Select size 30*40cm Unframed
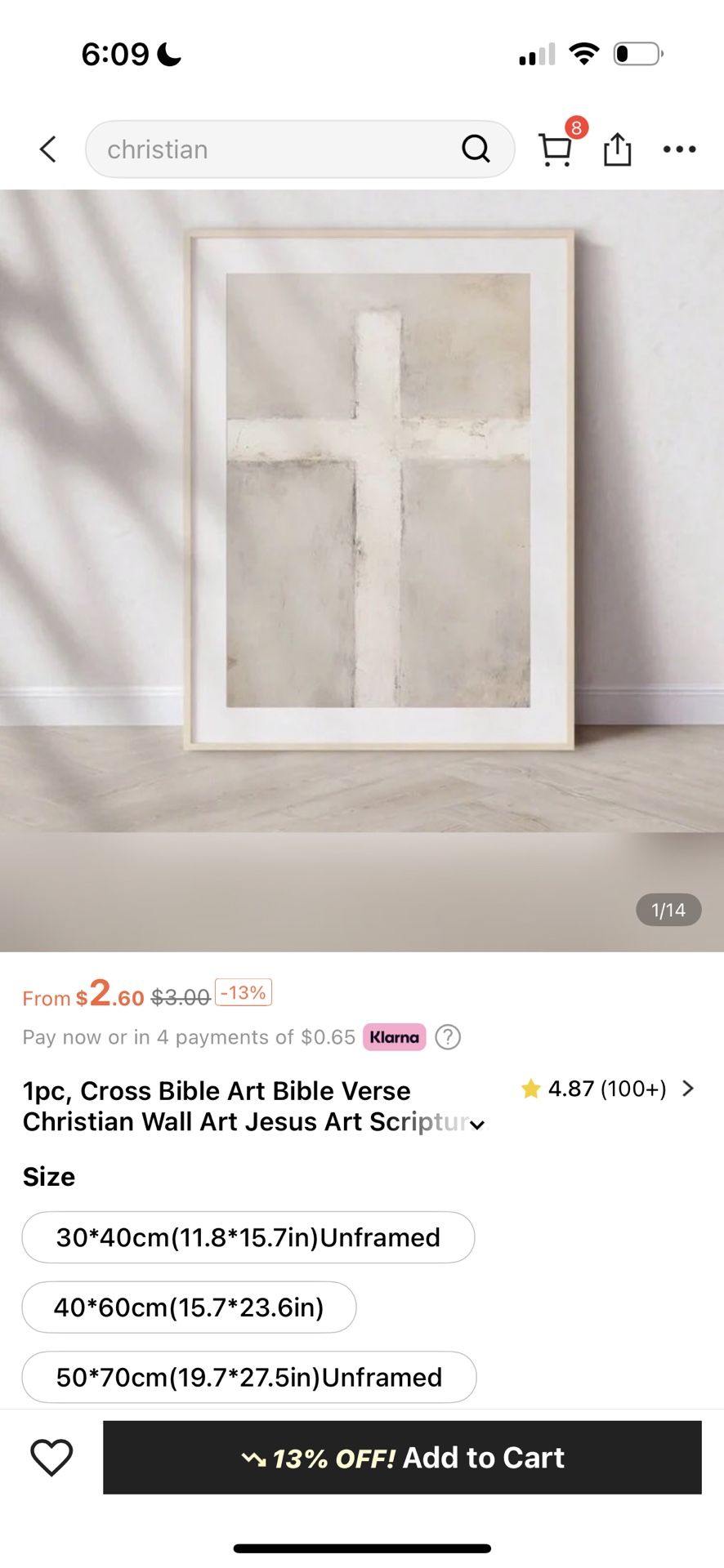Screen dimensions: 724x1568 (248, 1237)
